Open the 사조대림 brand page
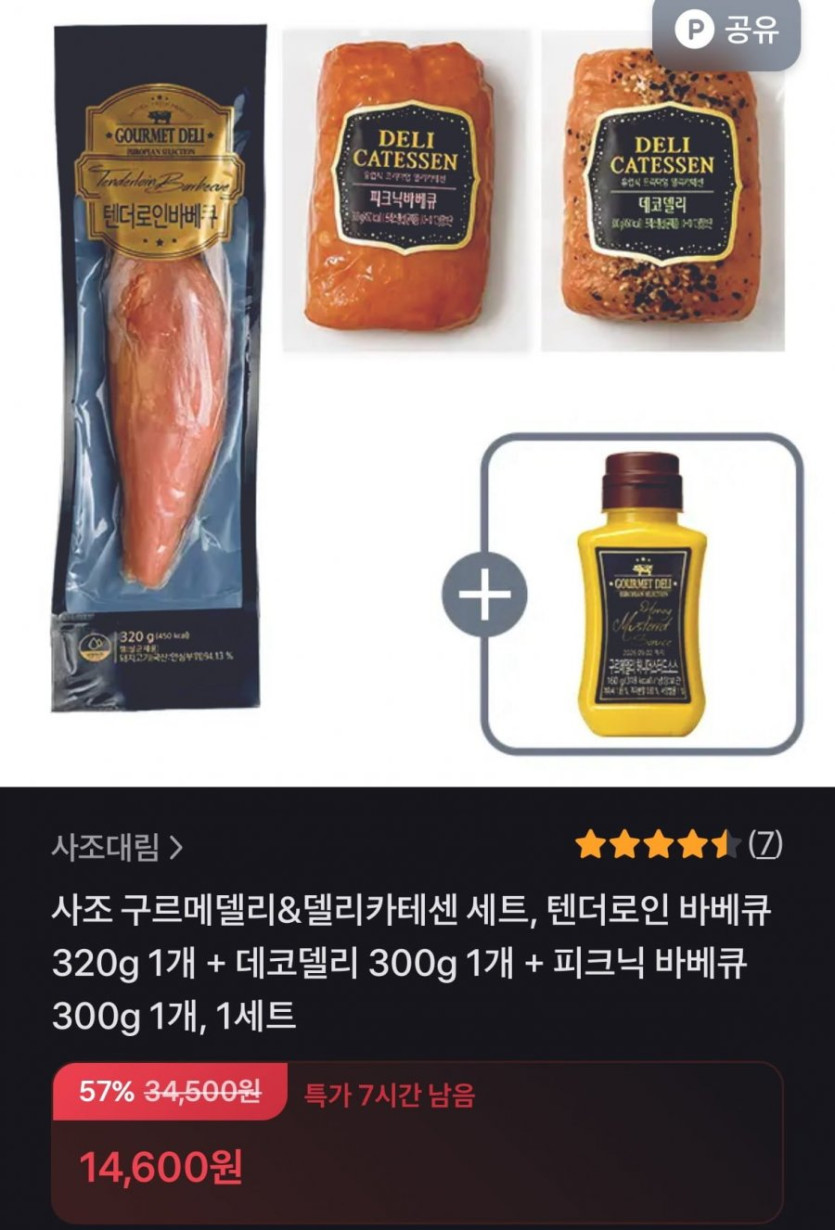The height and width of the screenshot is (1230, 835). [x=117, y=848]
